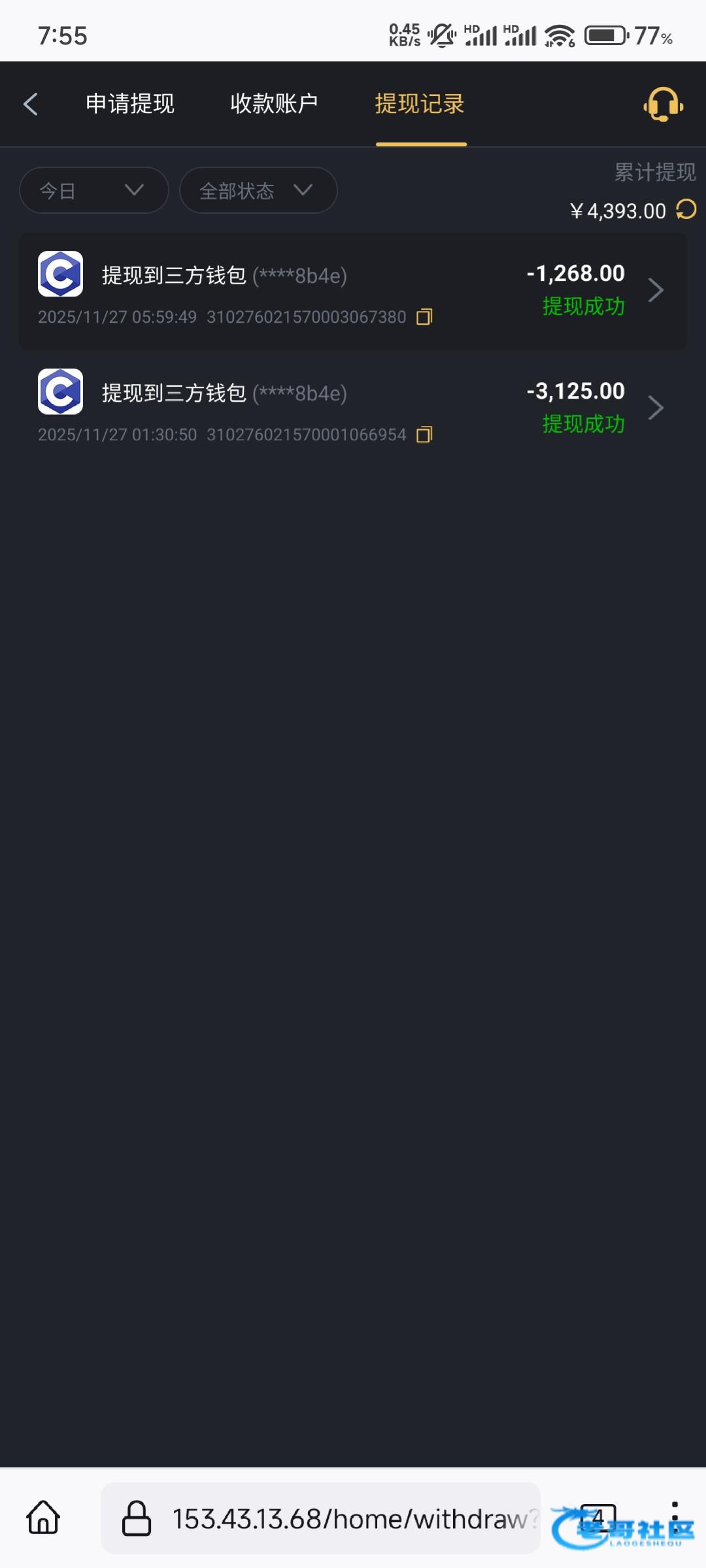Go back using the top-left arrow

[x=31, y=104]
